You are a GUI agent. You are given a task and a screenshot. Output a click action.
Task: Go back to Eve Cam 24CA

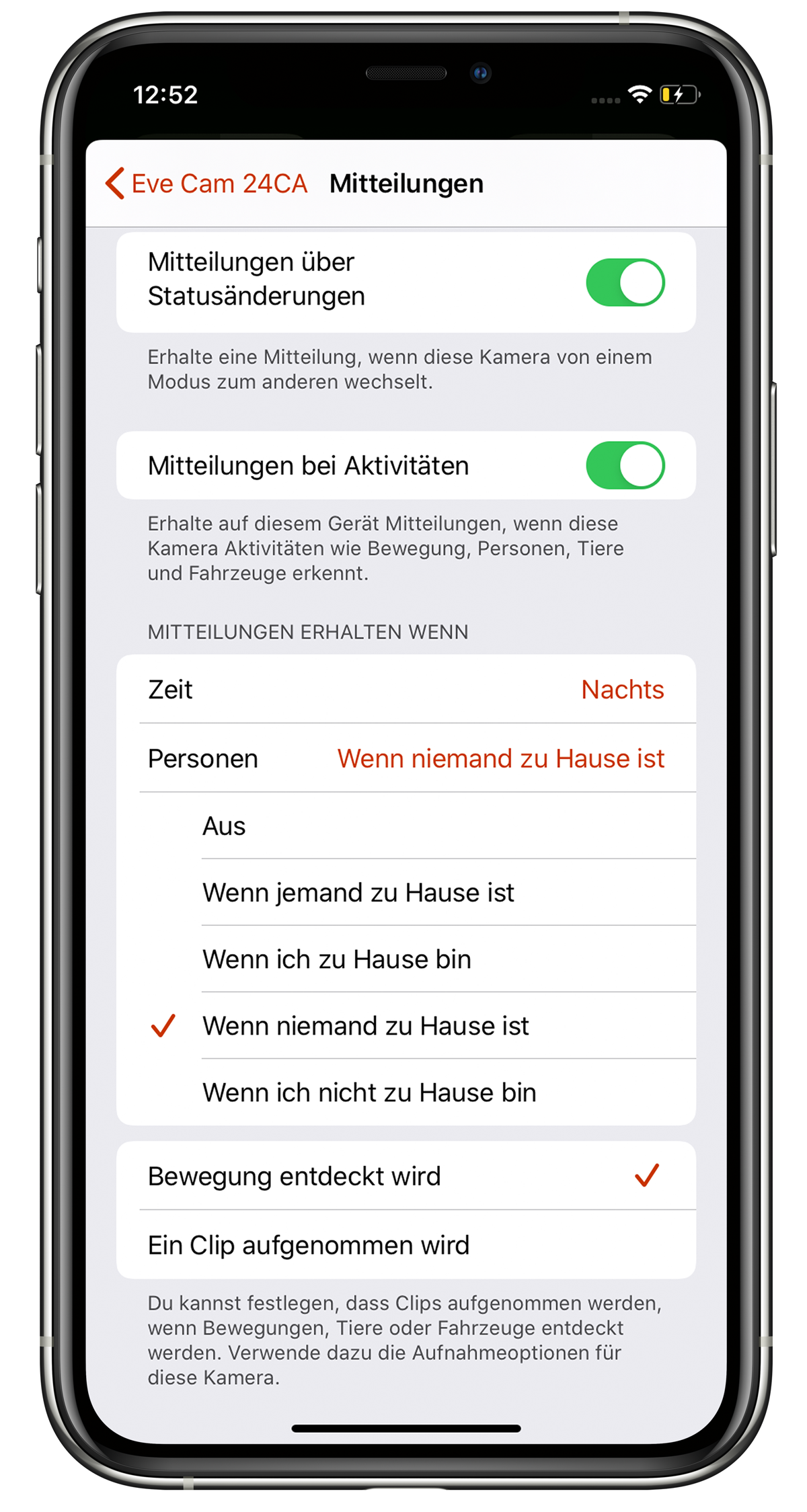tap(206, 184)
